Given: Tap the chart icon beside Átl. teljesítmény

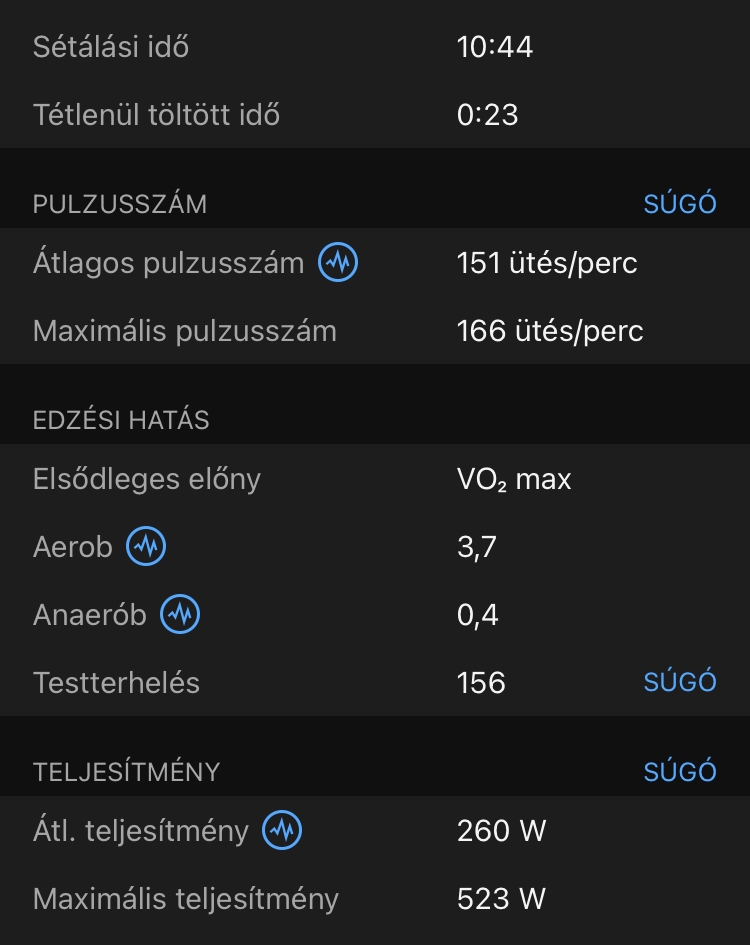Looking at the screenshot, I should click(x=282, y=830).
